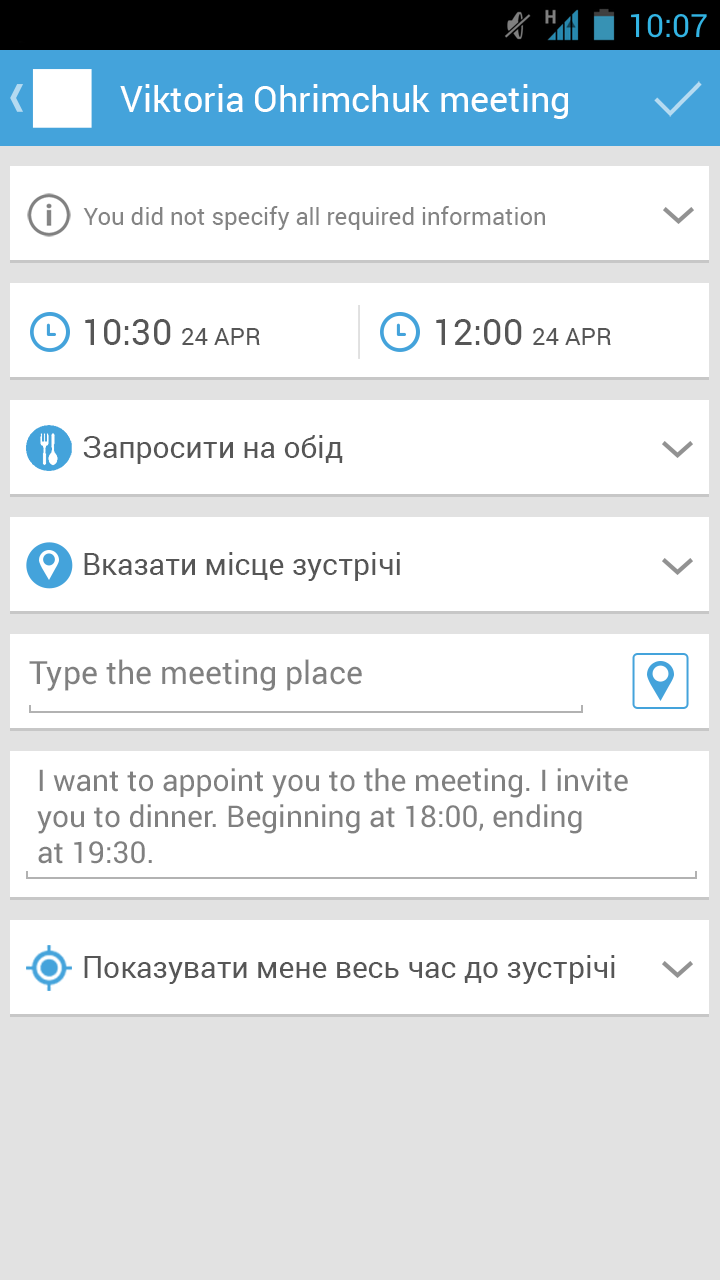Image resolution: width=720 pixels, height=1280 pixels.
Task: Pick a location with the map pin button
Action: pos(660,681)
